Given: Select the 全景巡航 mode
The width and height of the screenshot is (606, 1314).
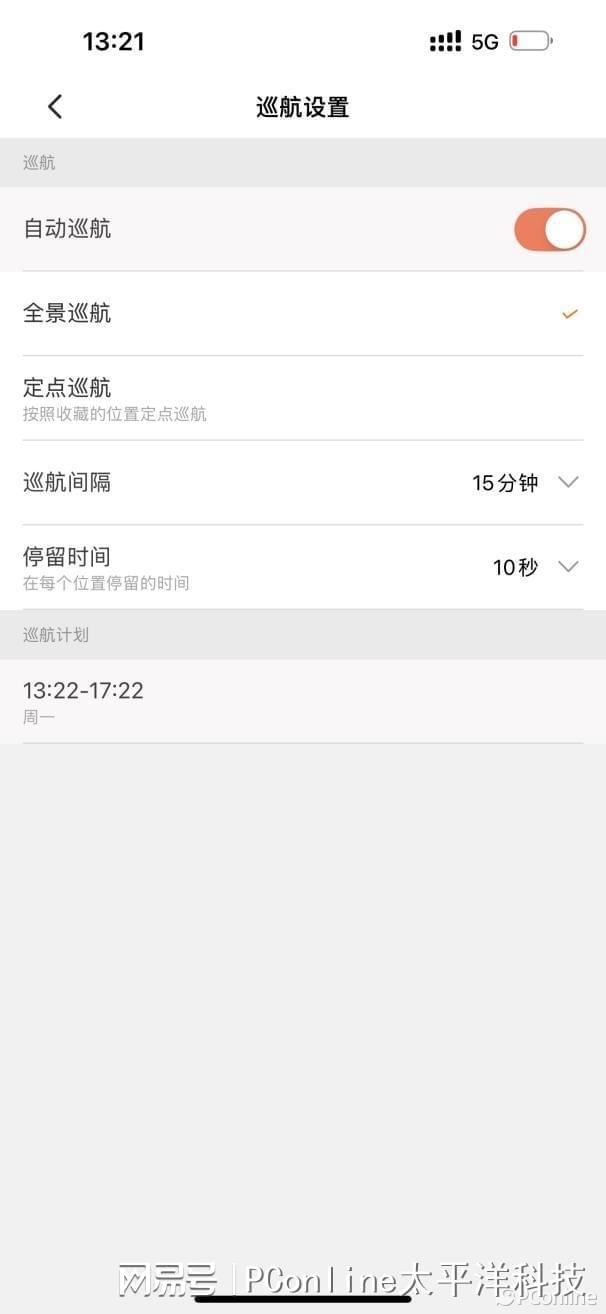Looking at the screenshot, I should 303,313.
